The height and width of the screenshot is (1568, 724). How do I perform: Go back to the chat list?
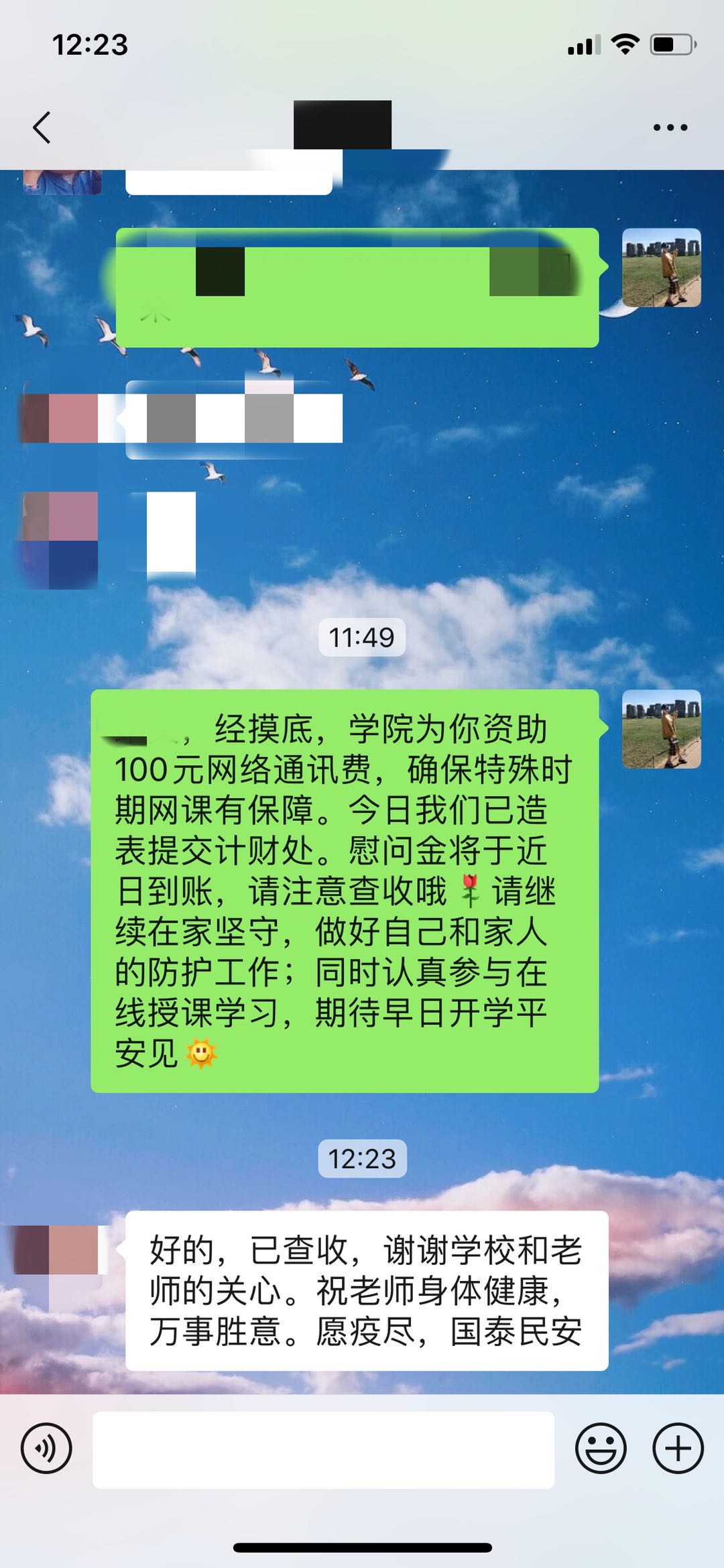click(x=42, y=127)
